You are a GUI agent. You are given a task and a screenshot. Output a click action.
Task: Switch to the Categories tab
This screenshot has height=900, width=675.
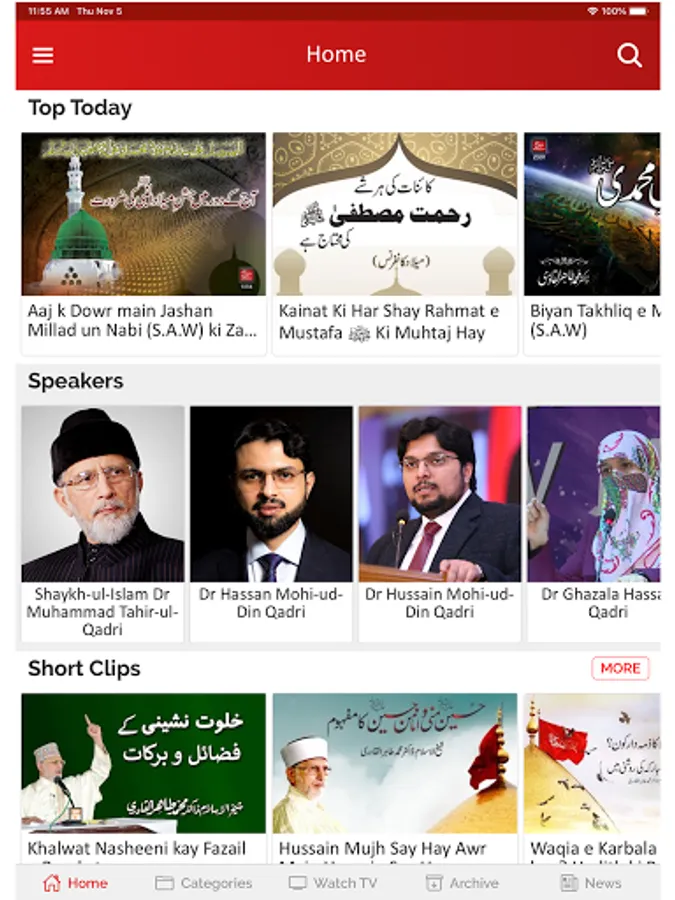pyautogui.click(x=204, y=883)
